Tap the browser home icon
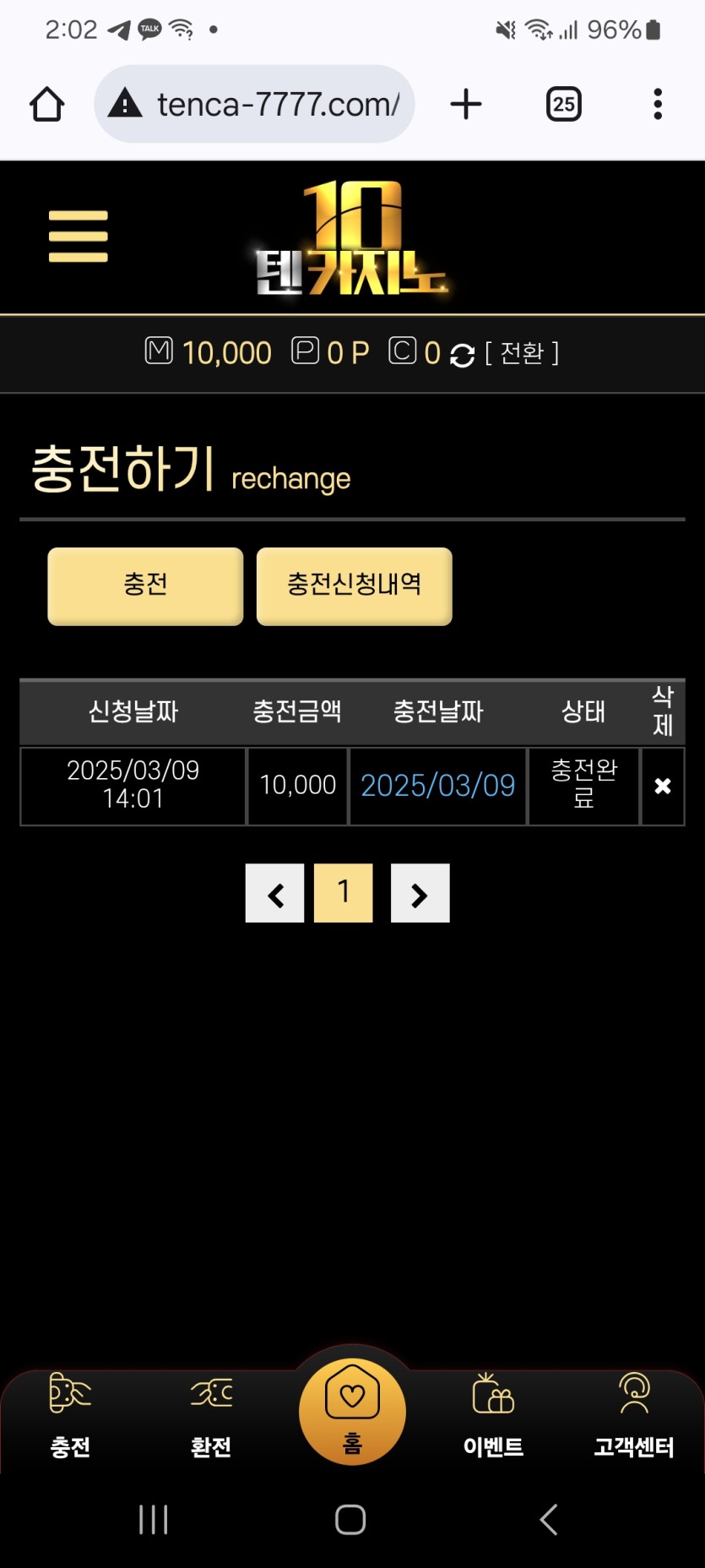Screen dimensions: 705x1568 pos(47,105)
